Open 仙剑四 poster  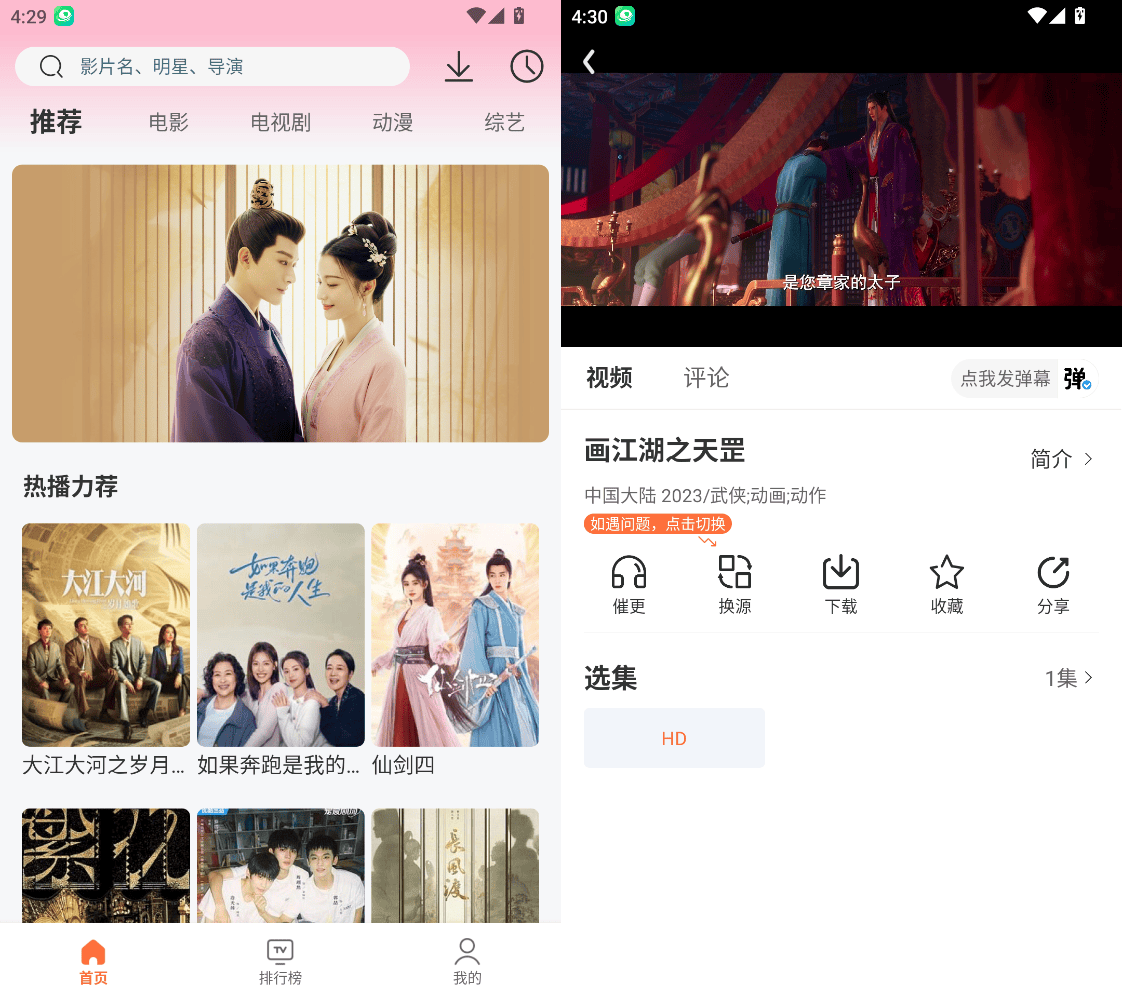pyautogui.click(x=455, y=635)
